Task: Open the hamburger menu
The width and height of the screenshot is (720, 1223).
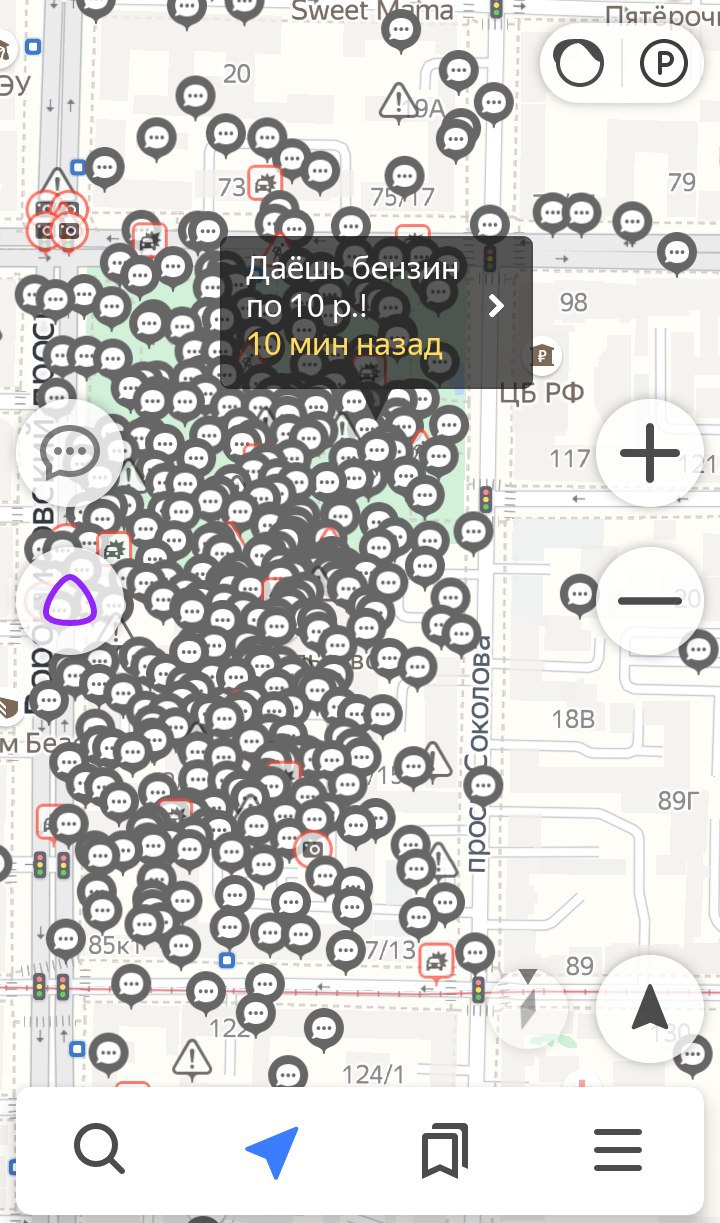Action: point(618,1150)
